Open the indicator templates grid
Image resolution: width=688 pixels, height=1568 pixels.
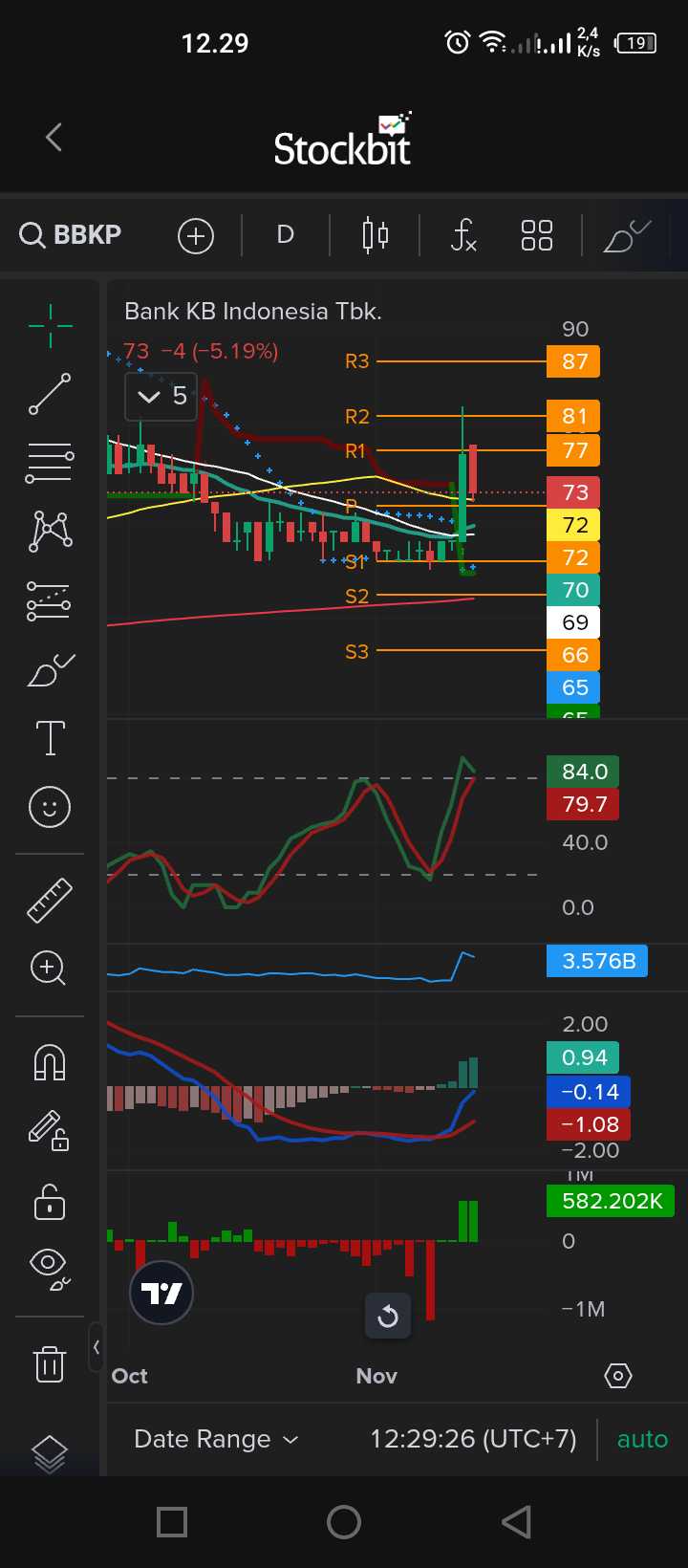pyautogui.click(x=537, y=235)
